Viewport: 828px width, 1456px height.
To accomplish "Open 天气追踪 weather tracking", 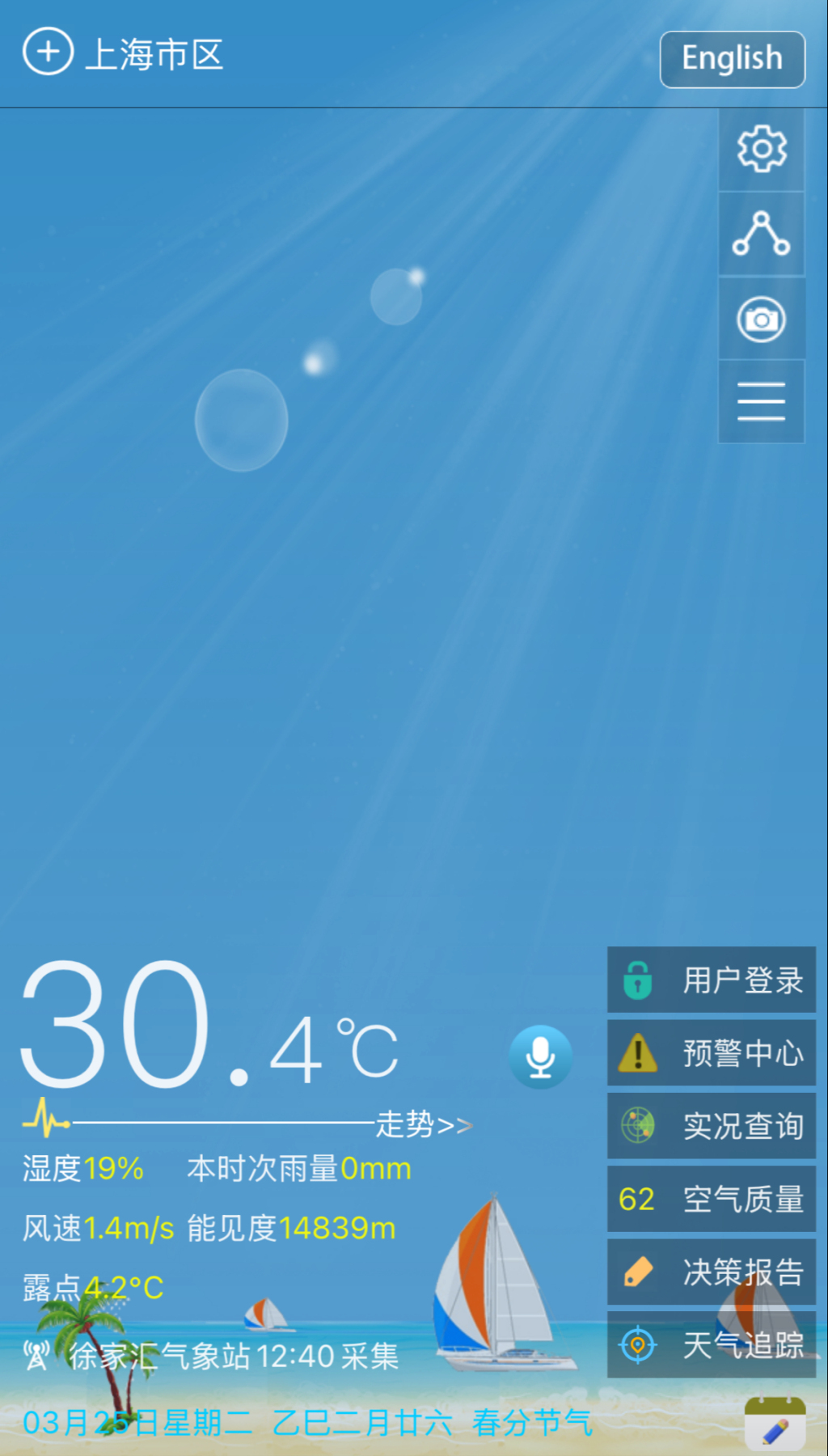I will pos(711,1345).
